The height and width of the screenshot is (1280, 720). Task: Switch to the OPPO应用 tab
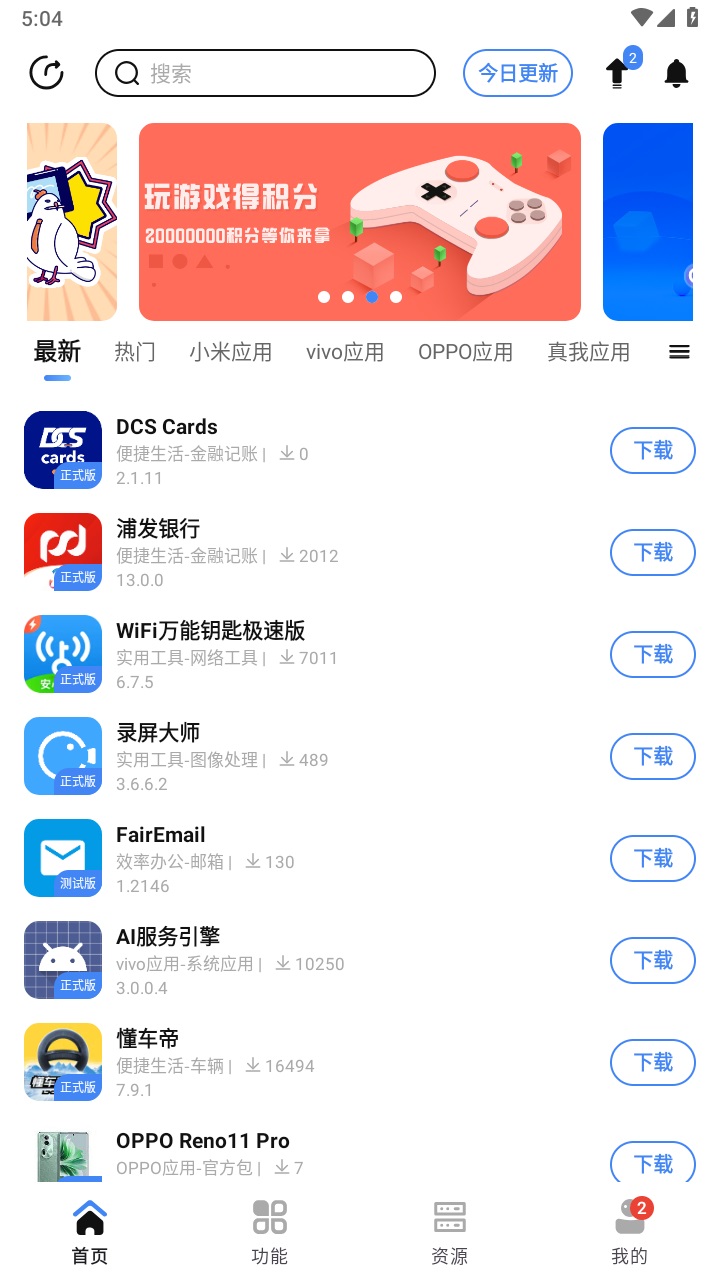[465, 352]
